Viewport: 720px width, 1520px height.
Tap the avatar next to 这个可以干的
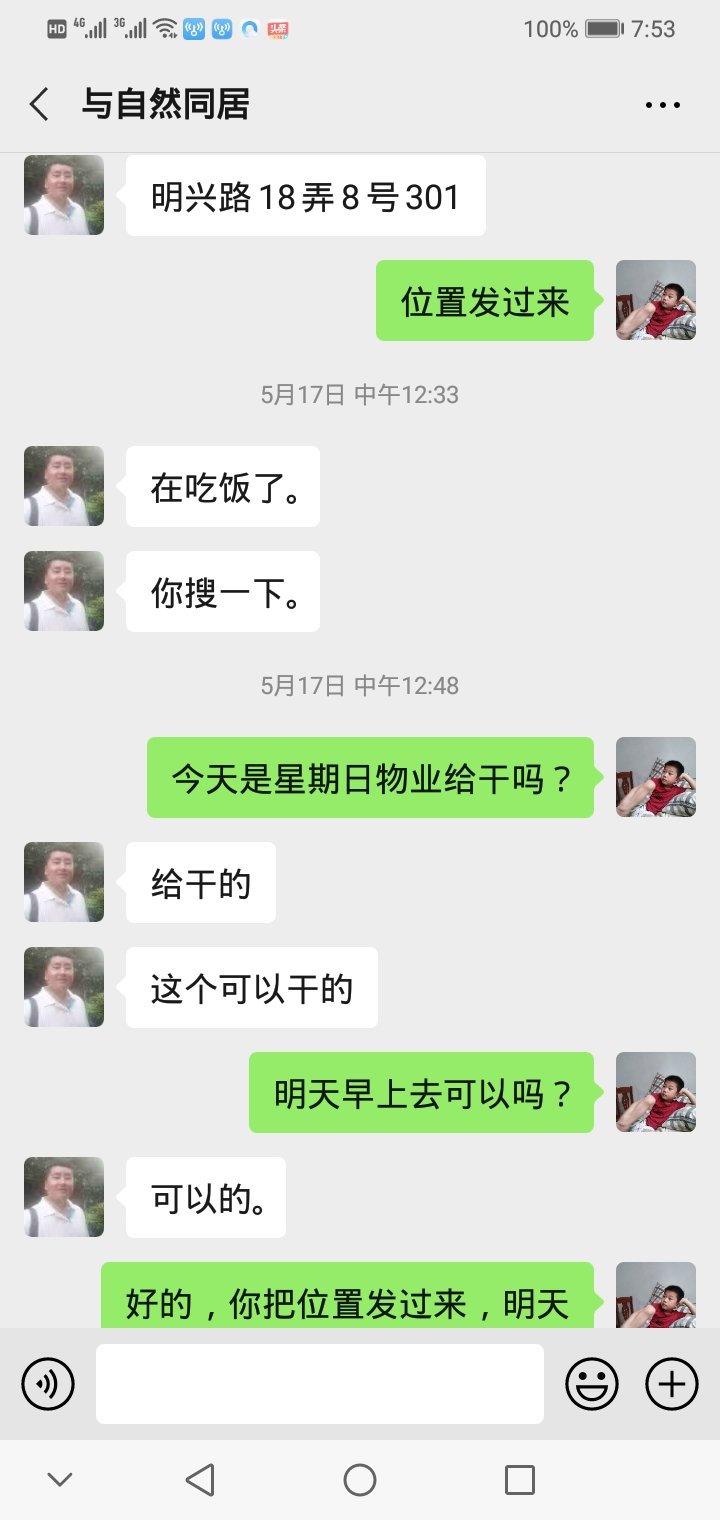(64, 987)
